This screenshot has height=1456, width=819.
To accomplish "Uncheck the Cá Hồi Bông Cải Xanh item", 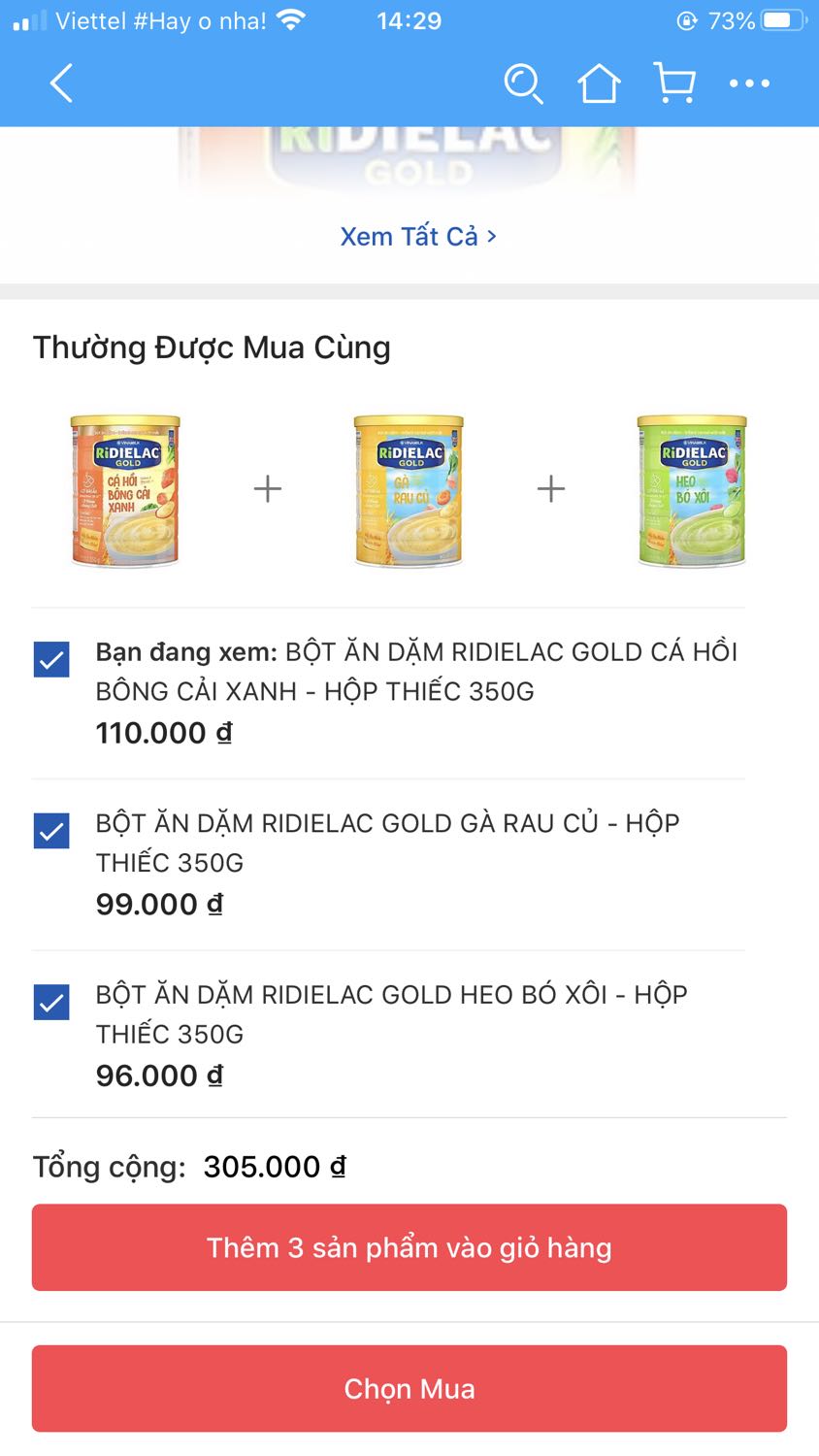I will pos(51,659).
